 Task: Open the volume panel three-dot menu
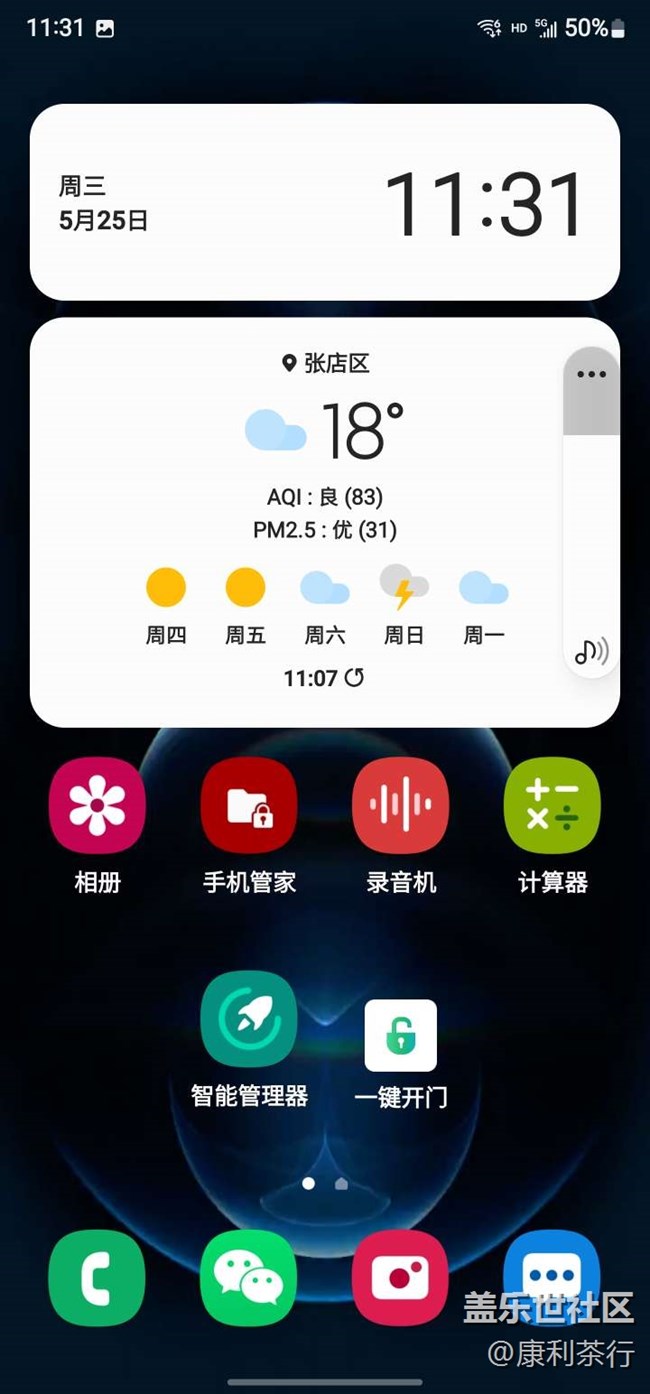pos(591,375)
